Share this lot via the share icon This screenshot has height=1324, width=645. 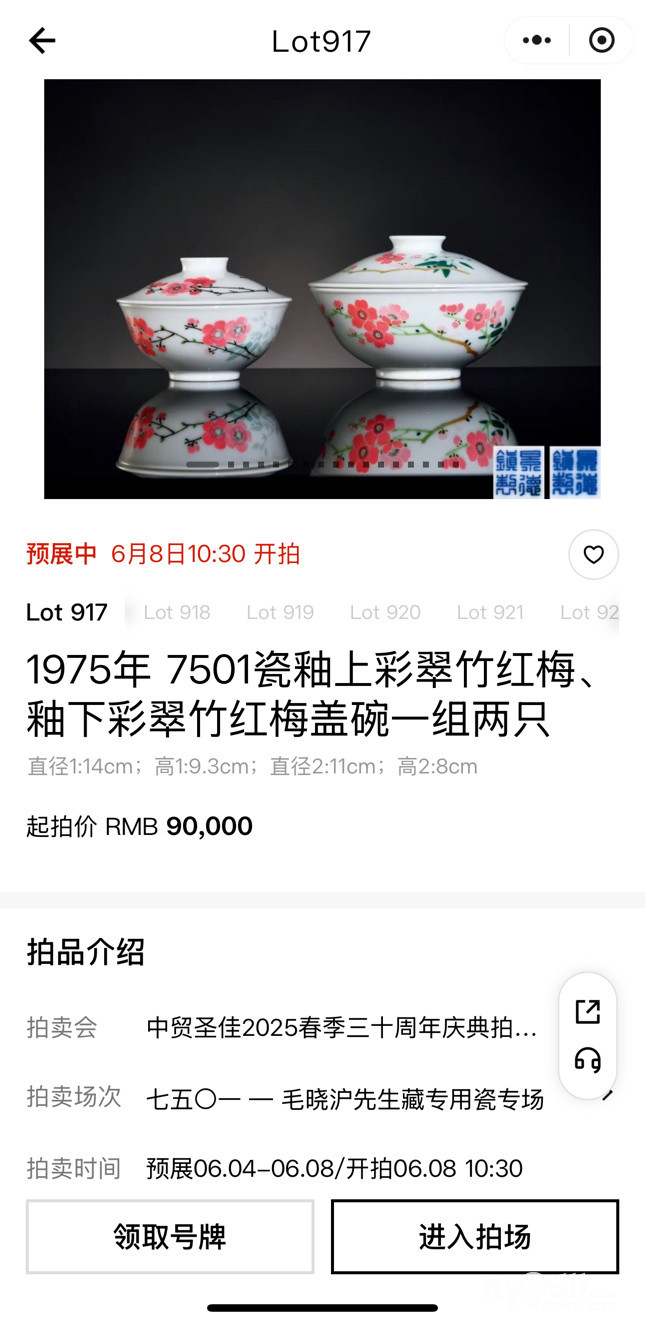click(x=588, y=1011)
